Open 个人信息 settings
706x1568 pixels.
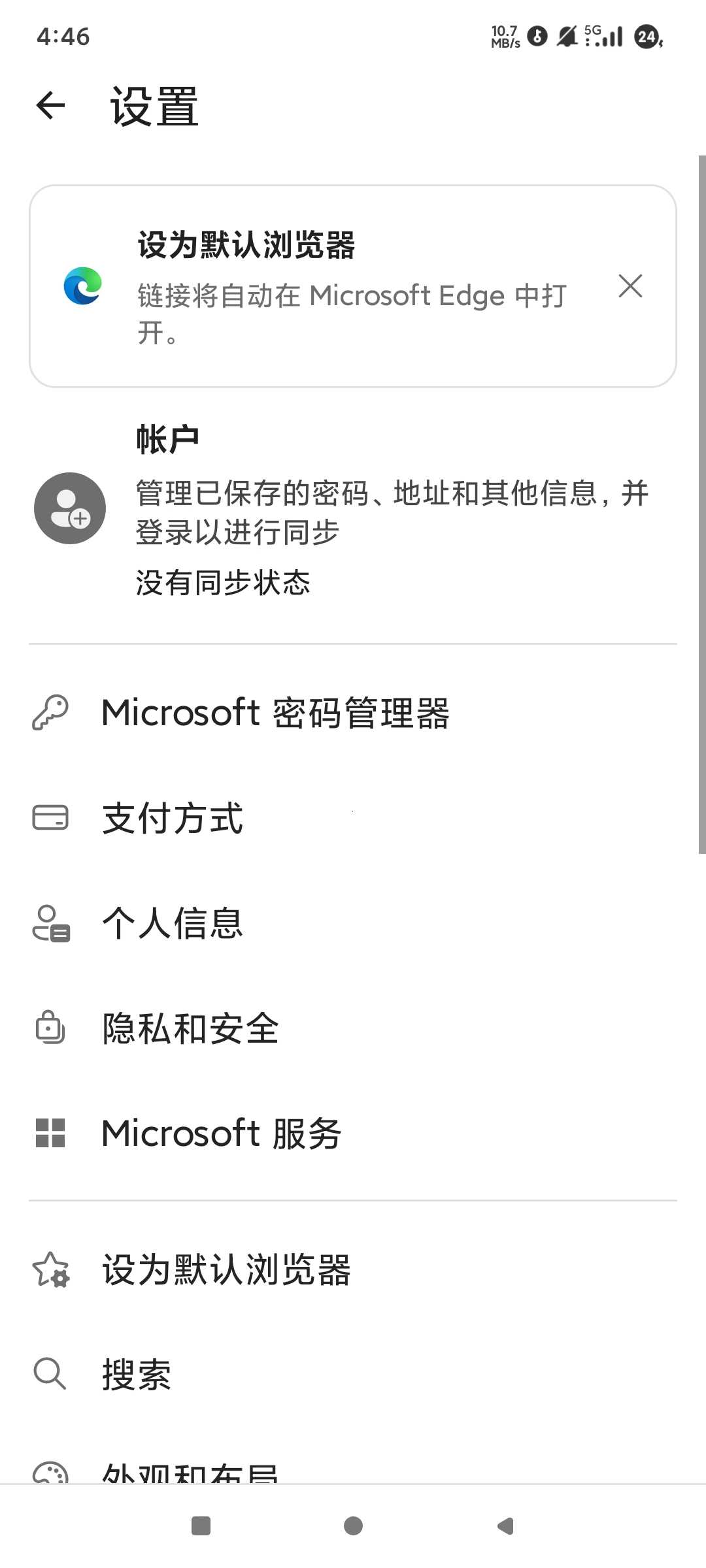pos(353,923)
